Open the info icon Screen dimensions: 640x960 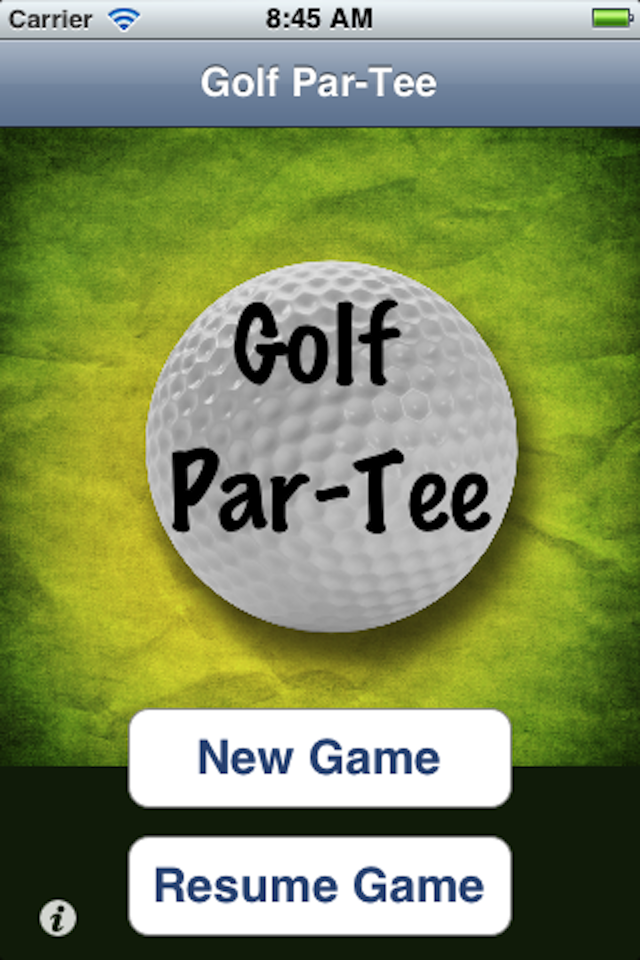tap(58, 917)
